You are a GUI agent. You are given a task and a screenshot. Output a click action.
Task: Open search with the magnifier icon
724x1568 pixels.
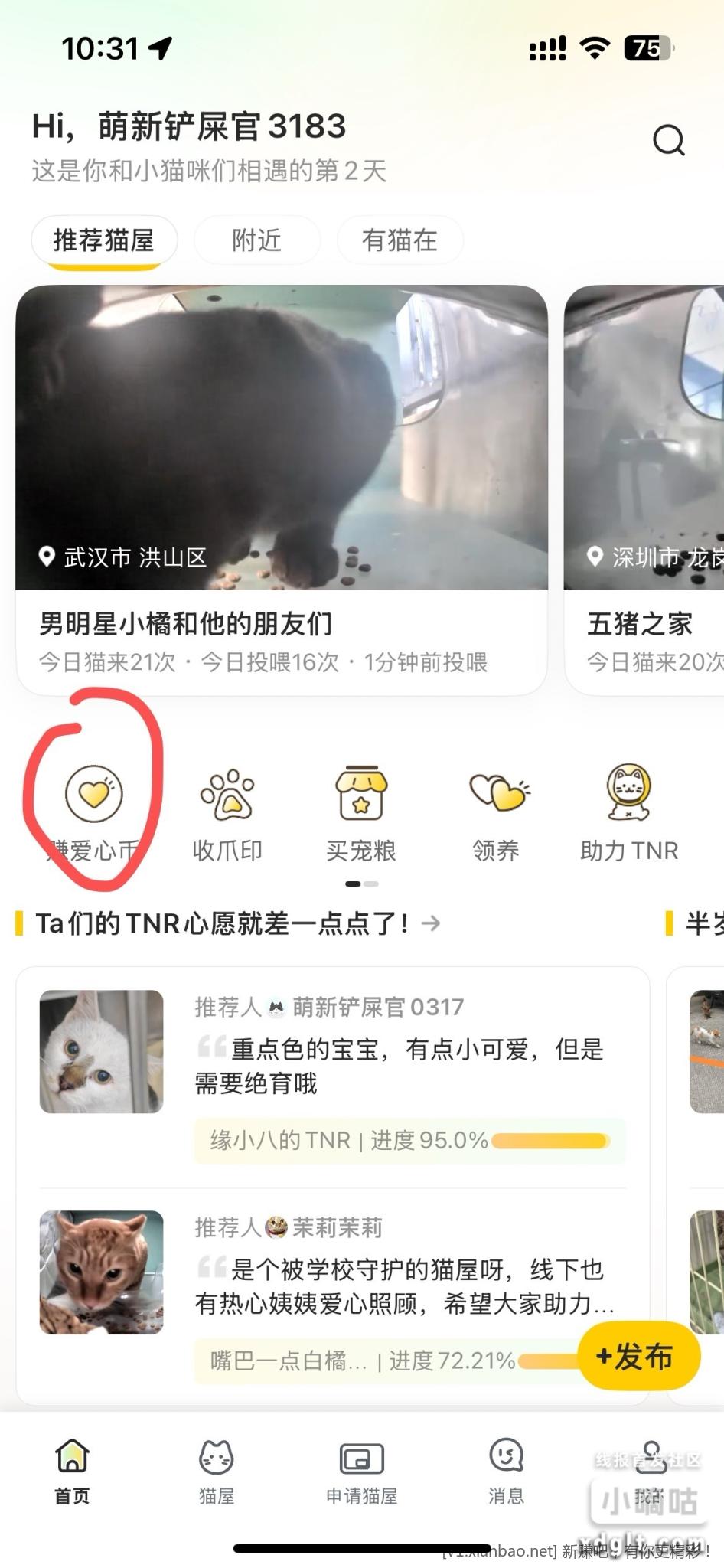(x=669, y=140)
